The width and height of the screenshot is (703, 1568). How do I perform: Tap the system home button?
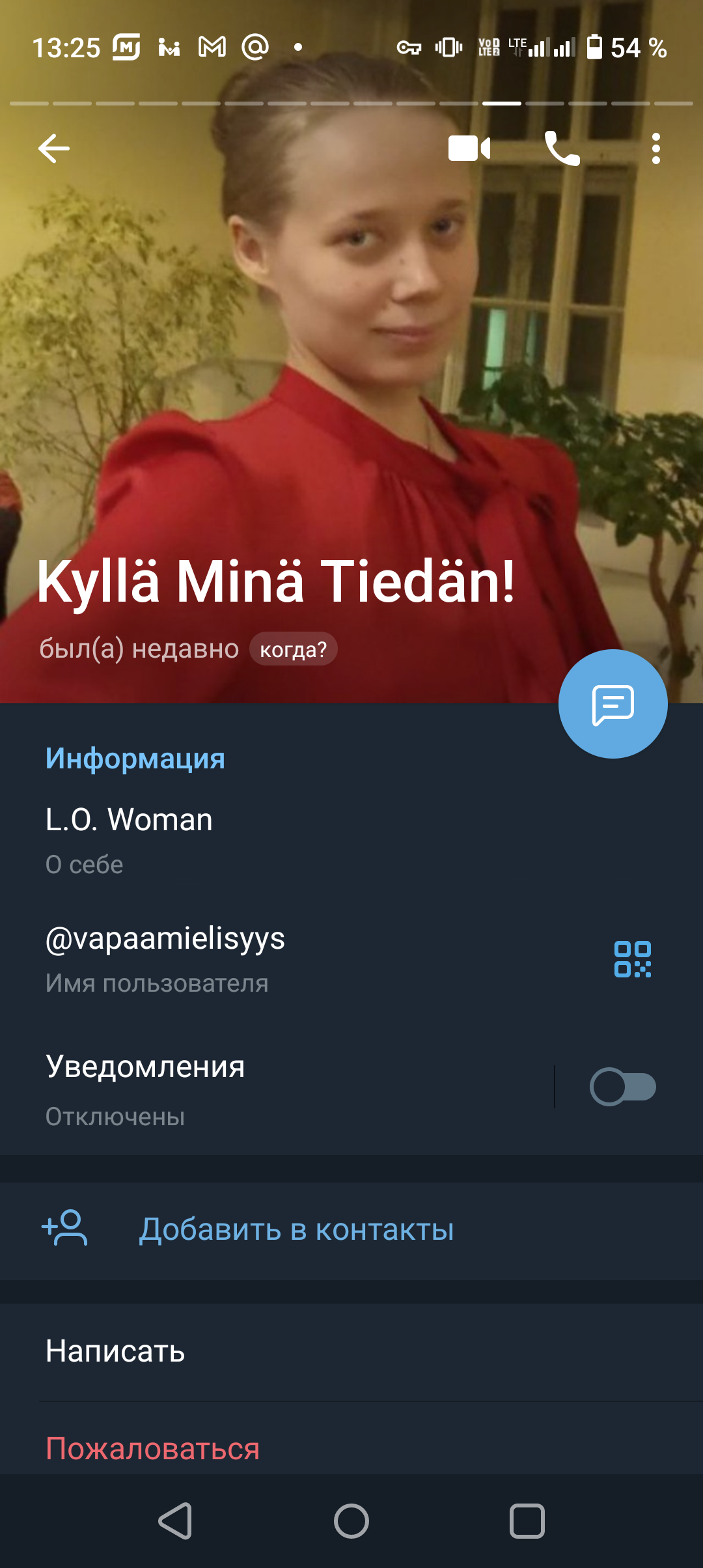(x=351, y=1521)
